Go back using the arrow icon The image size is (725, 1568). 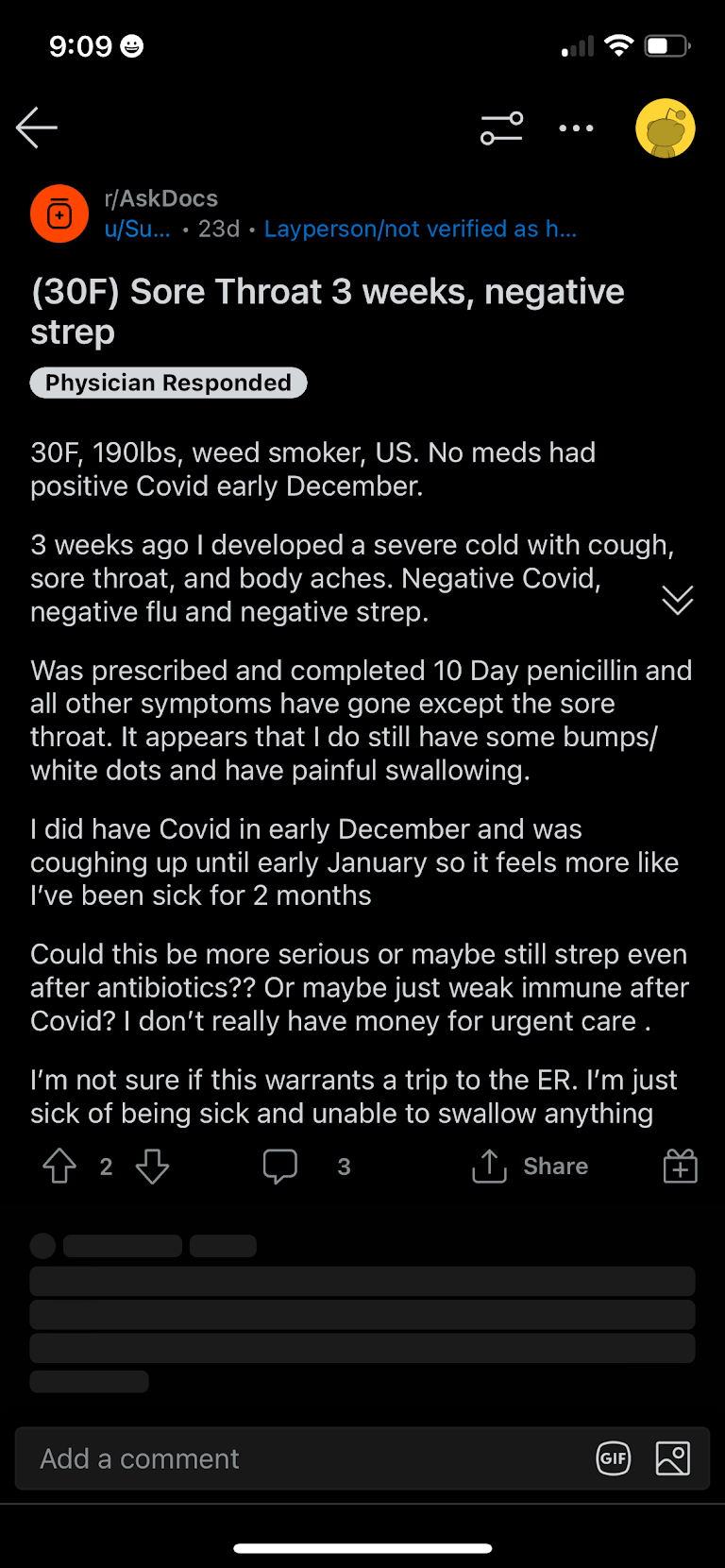coord(37,128)
